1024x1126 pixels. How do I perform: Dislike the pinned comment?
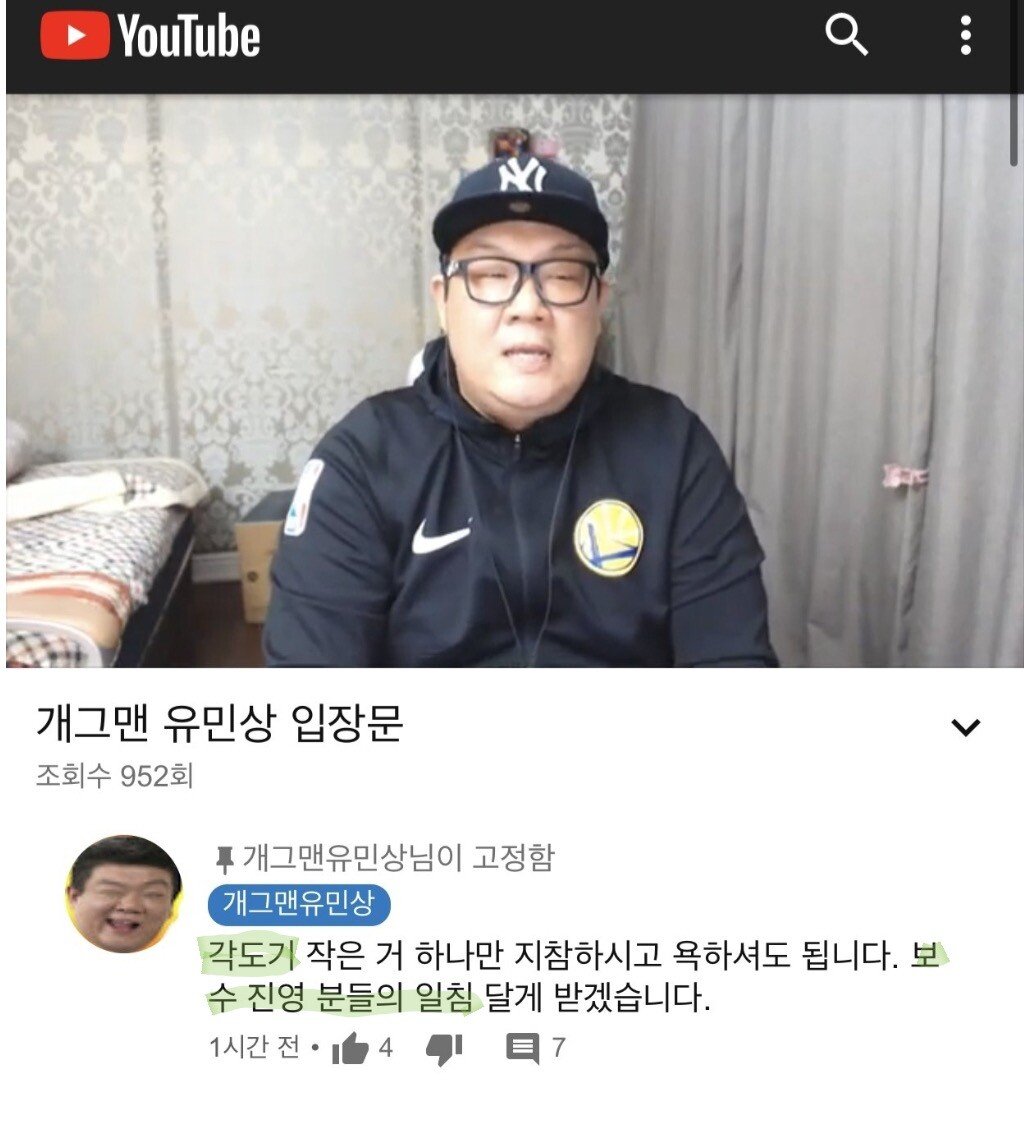[444, 1048]
